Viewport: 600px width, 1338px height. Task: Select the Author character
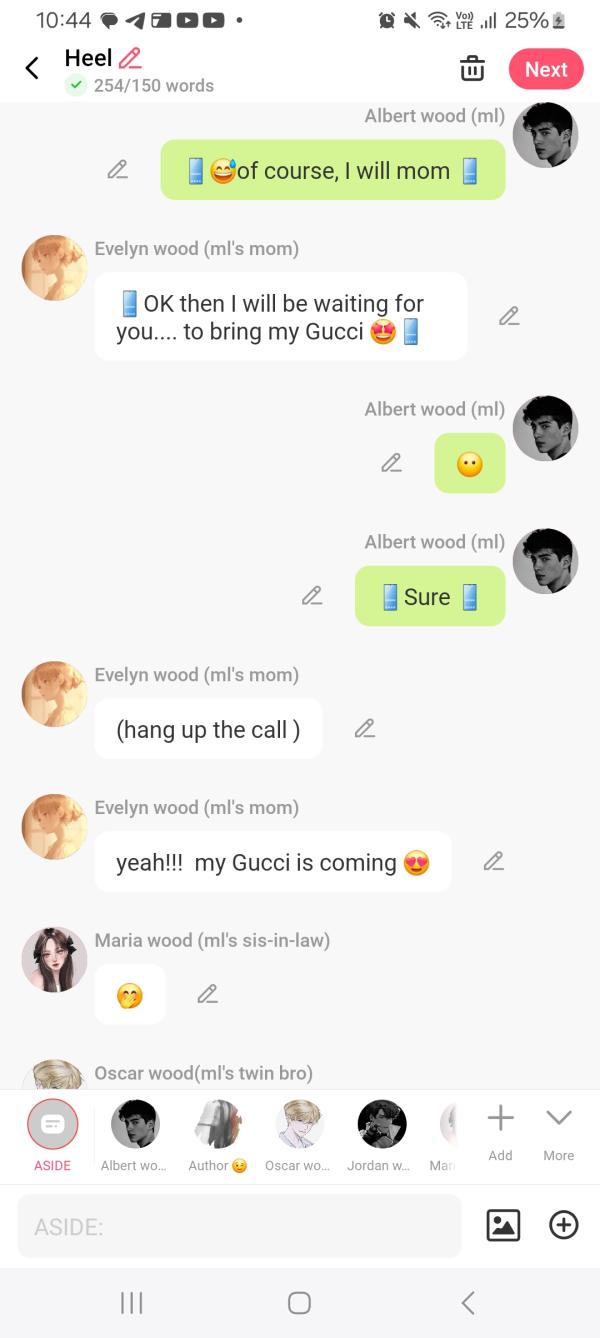point(217,1125)
